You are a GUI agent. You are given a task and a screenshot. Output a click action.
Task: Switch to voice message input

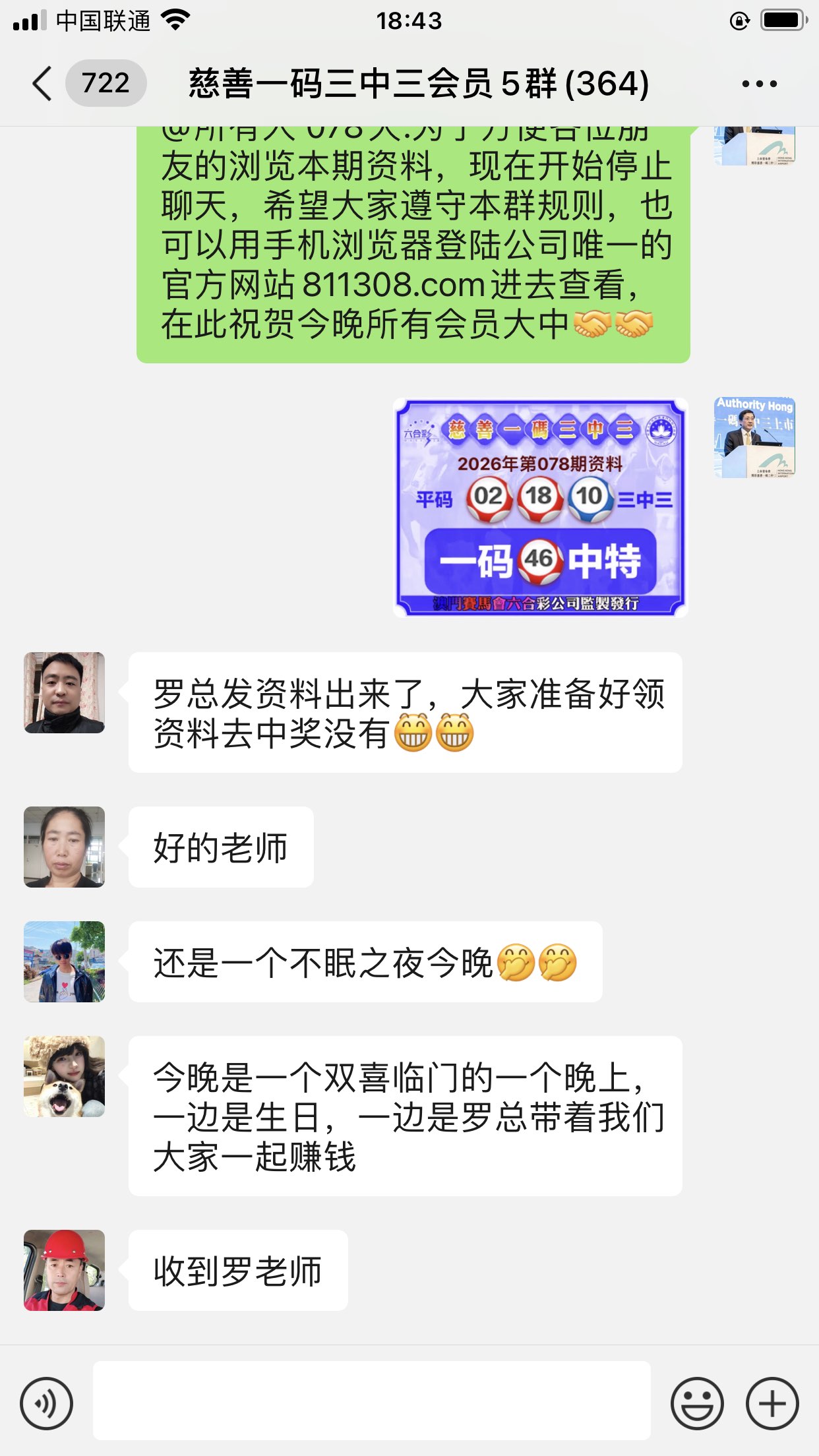pos(46,1403)
